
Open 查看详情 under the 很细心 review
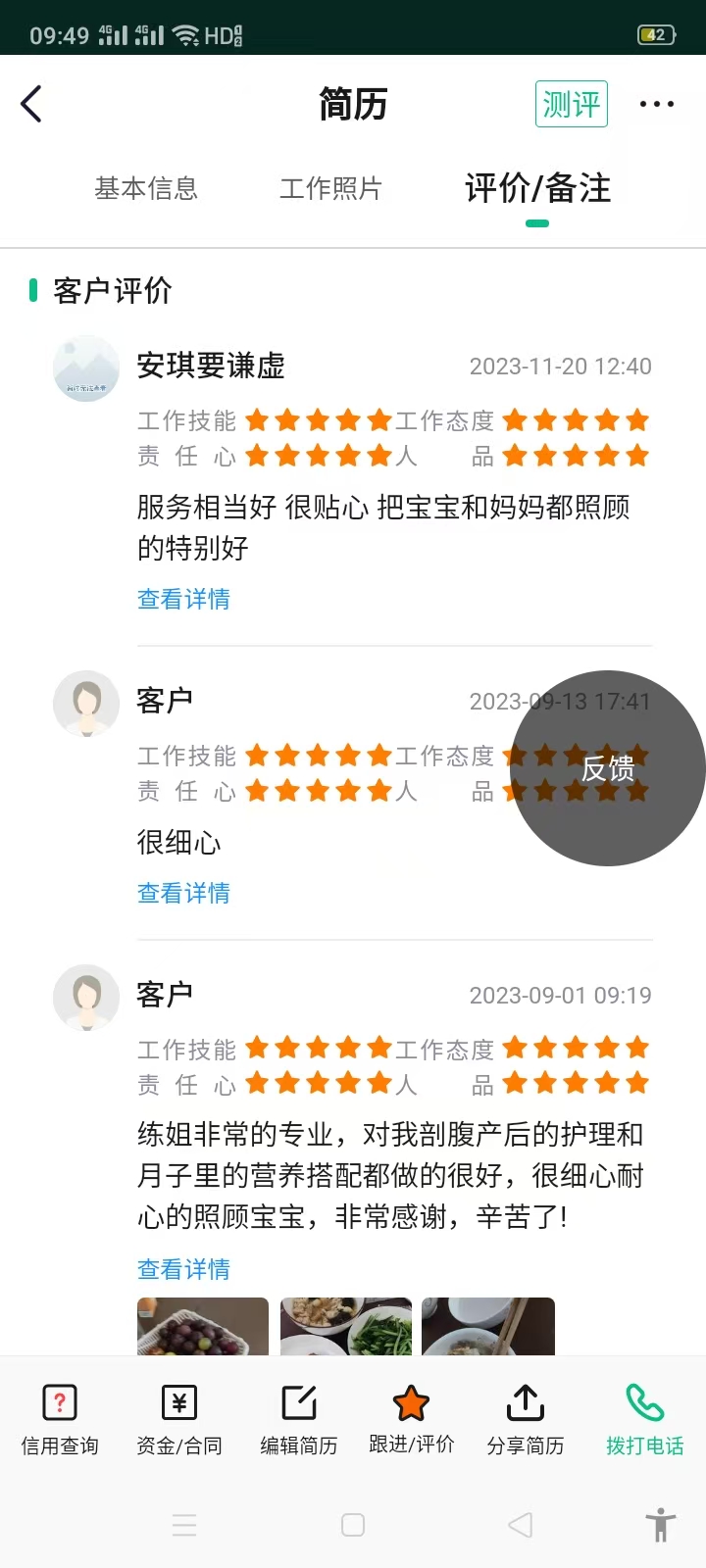tap(183, 893)
